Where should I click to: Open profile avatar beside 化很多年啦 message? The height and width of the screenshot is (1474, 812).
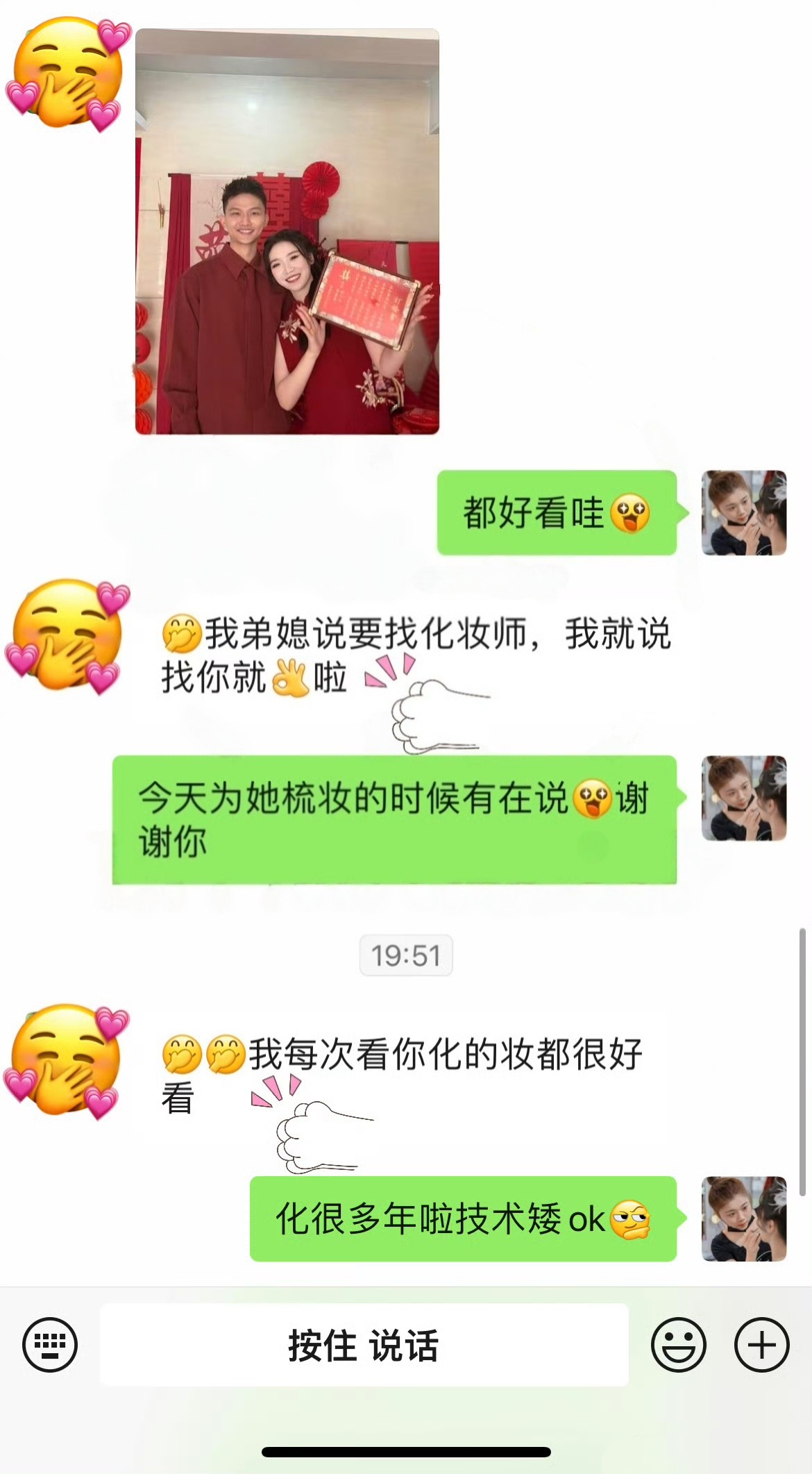[x=743, y=1218]
